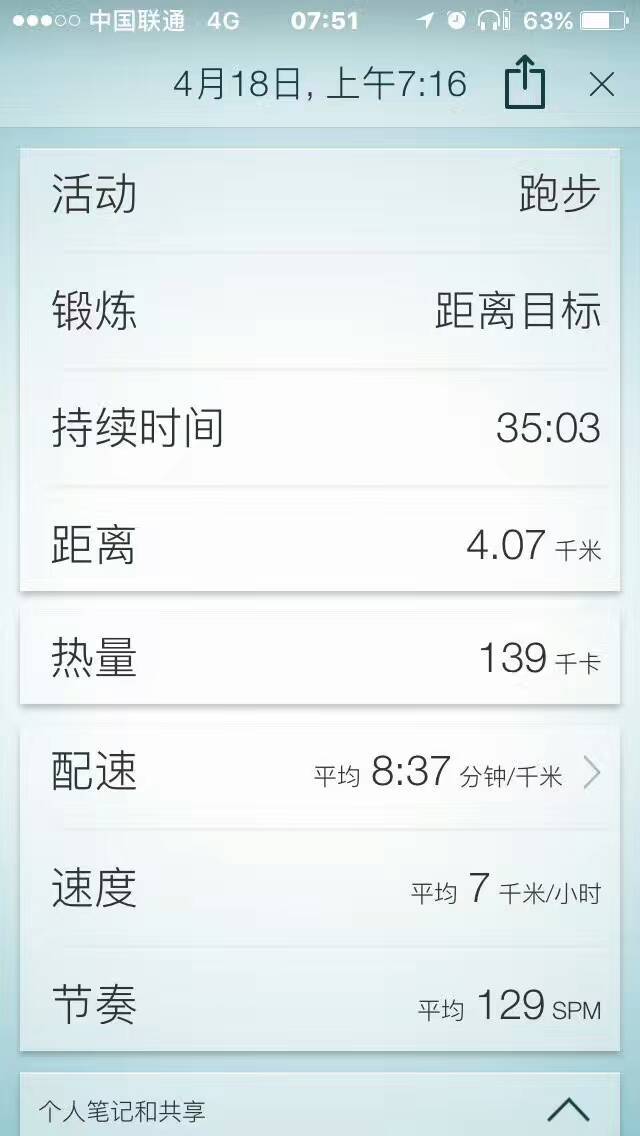Open the 配速 average pace details
This screenshot has width=640, height=1136.
click(x=591, y=773)
